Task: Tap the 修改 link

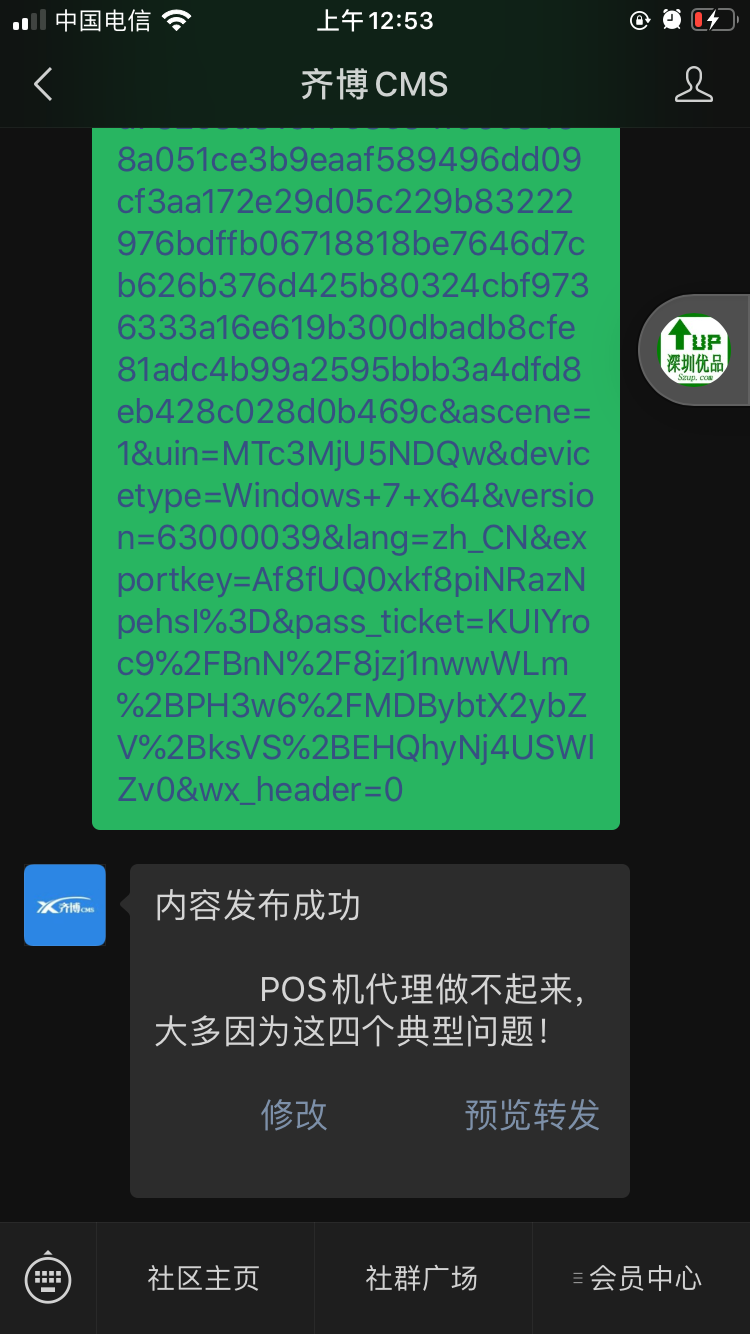Action: pyautogui.click(x=294, y=1114)
